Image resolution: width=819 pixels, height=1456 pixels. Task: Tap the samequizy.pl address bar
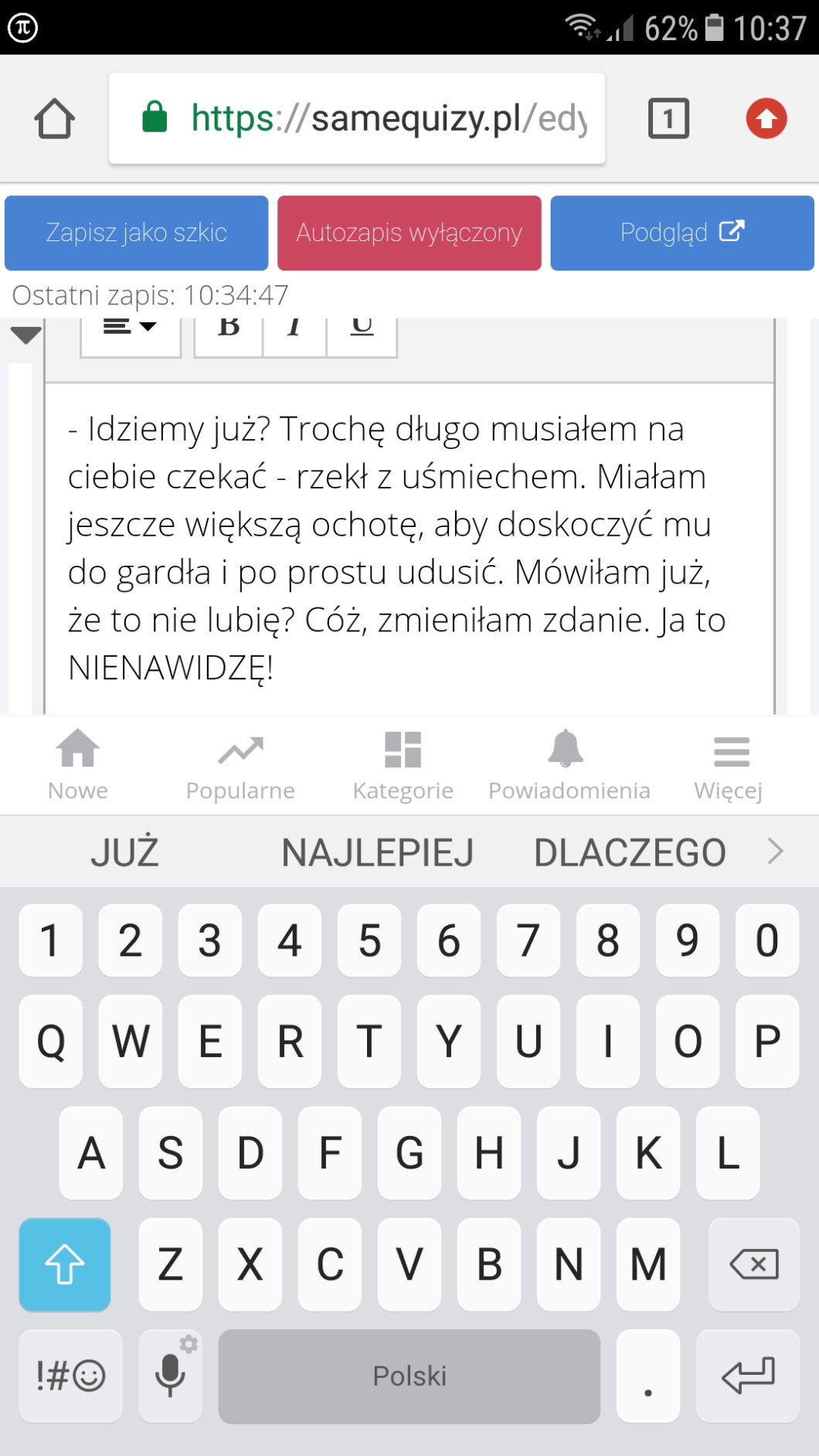[357, 118]
